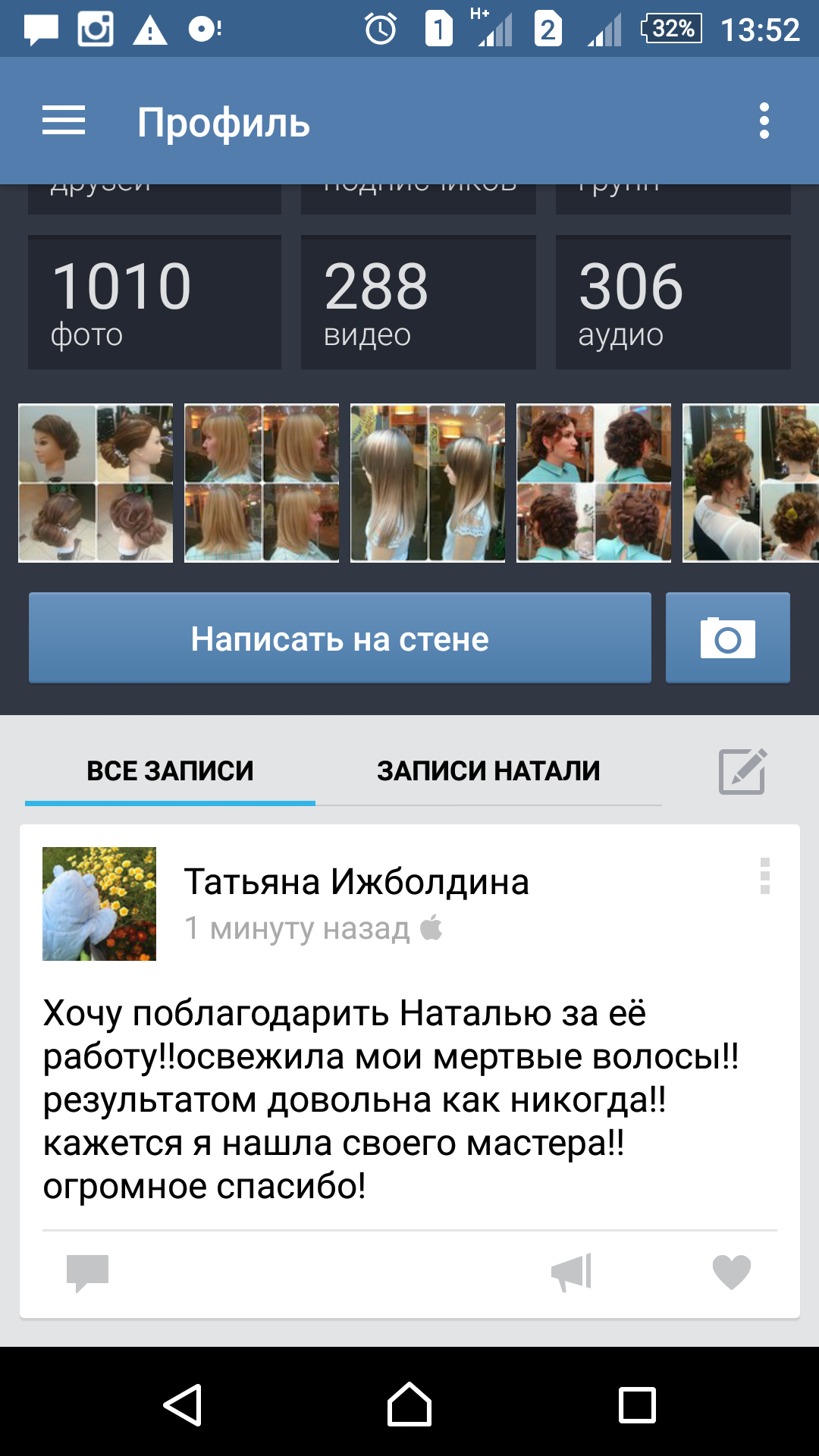The height and width of the screenshot is (1456, 819).
Task: Open the 1010 фото section
Action: 155,302
